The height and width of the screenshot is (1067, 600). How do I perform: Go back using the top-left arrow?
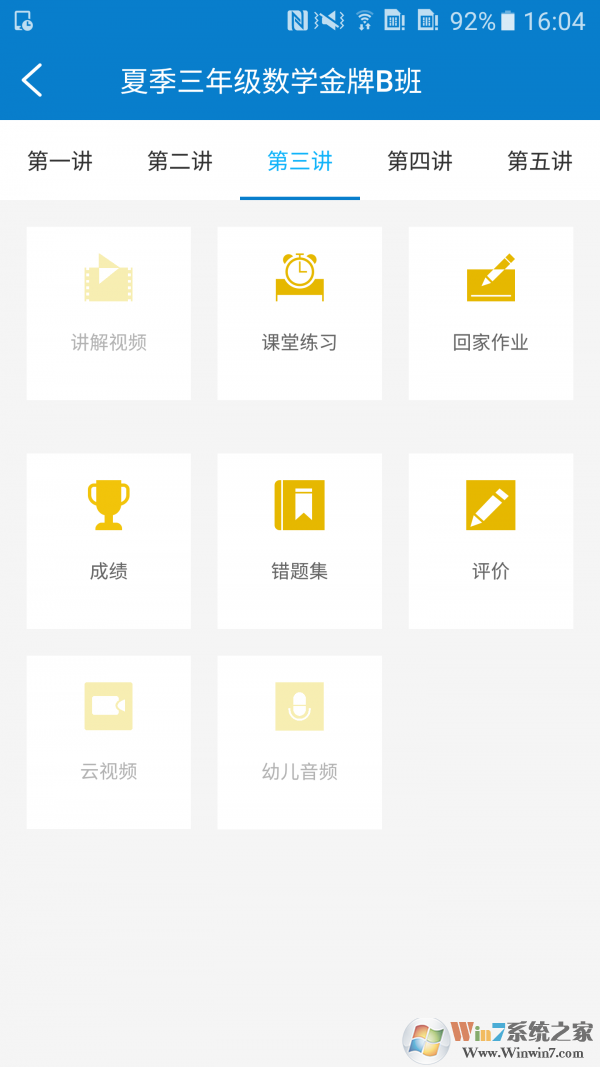[x=32, y=80]
